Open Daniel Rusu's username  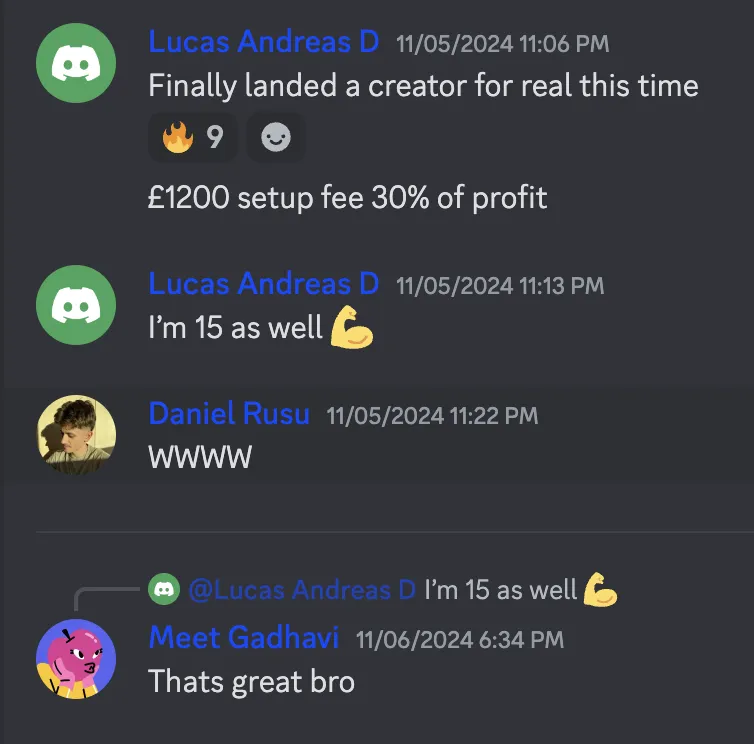tap(229, 413)
